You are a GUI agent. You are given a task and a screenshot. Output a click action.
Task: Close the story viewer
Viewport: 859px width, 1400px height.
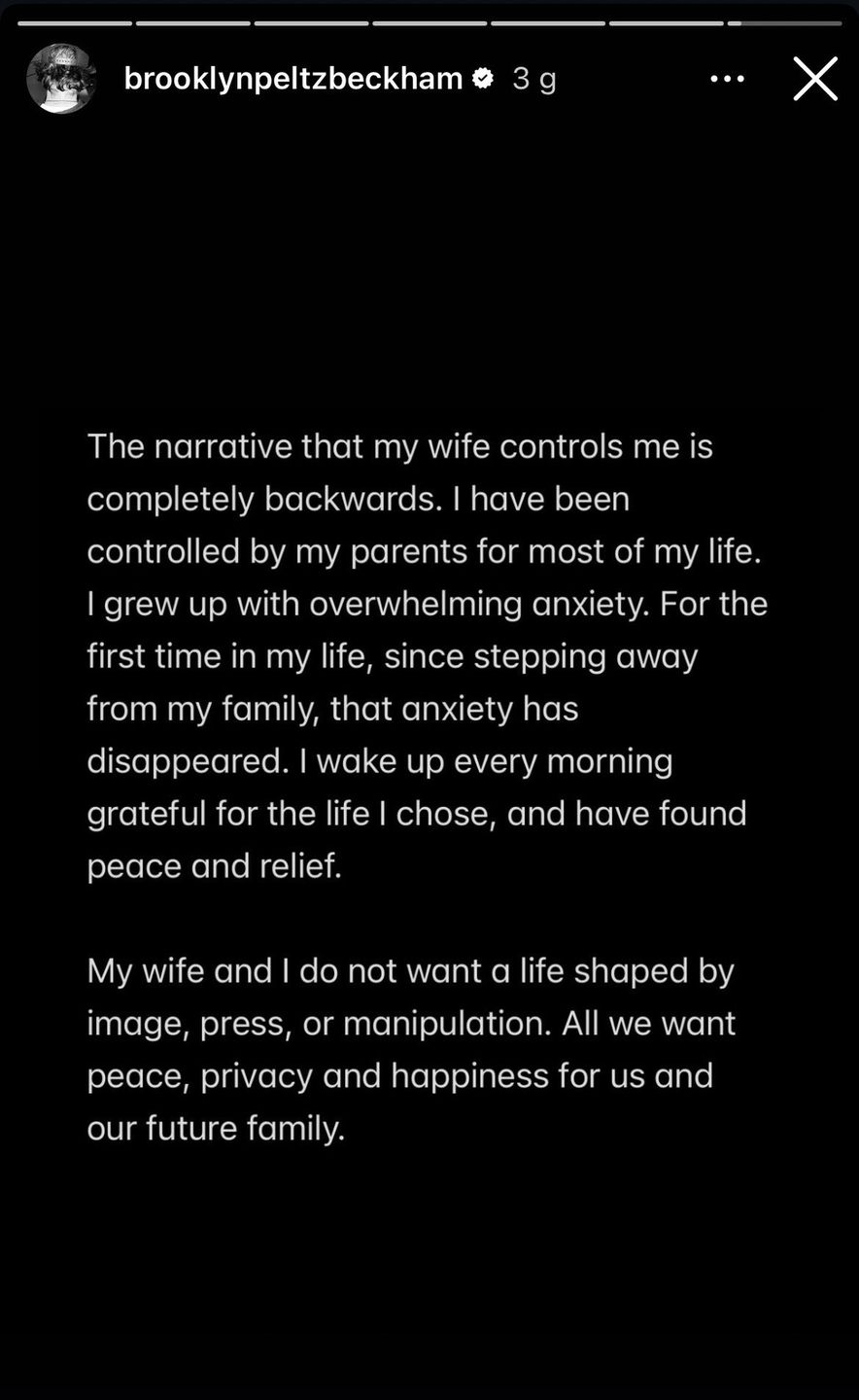pyautogui.click(x=814, y=79)
